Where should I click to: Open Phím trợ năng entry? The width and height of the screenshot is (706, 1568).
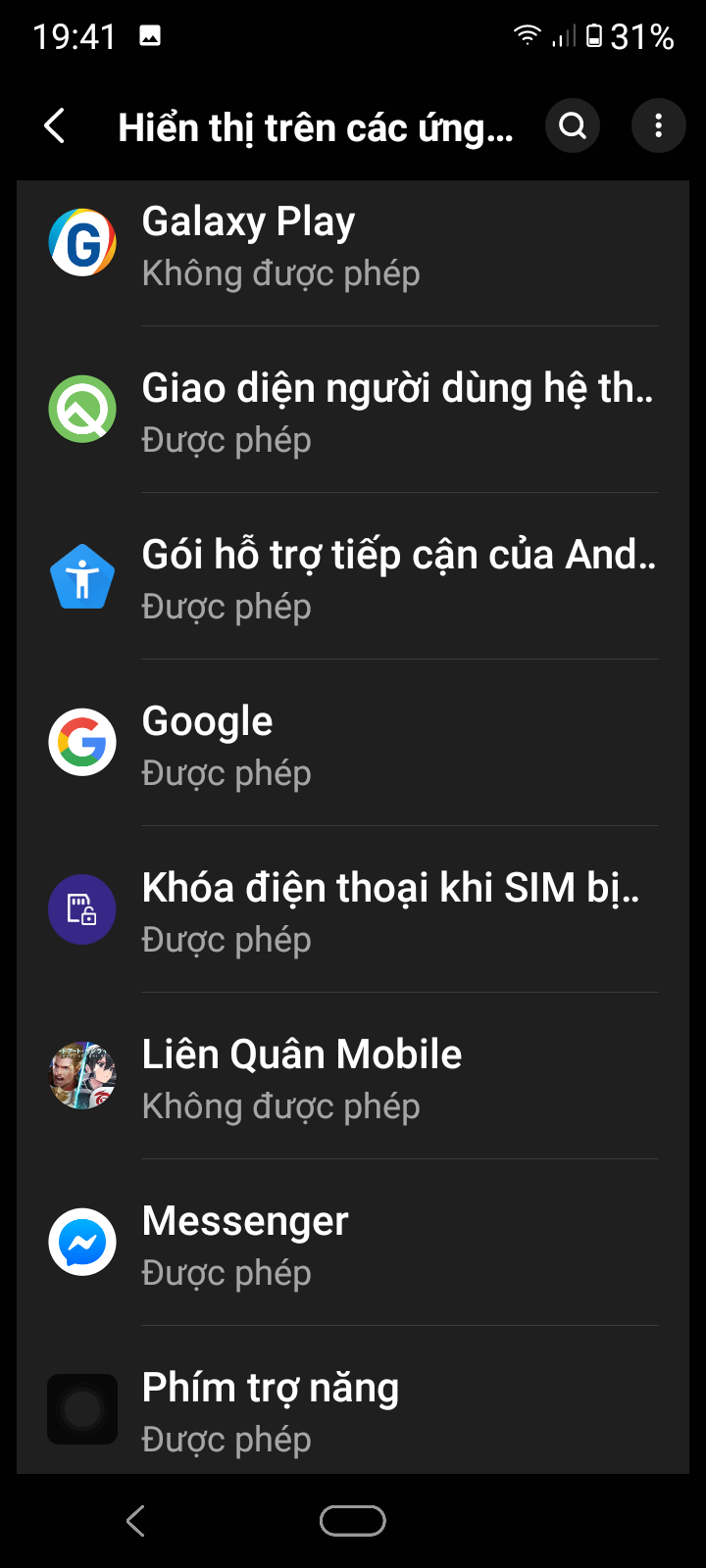pos(353,1411)
